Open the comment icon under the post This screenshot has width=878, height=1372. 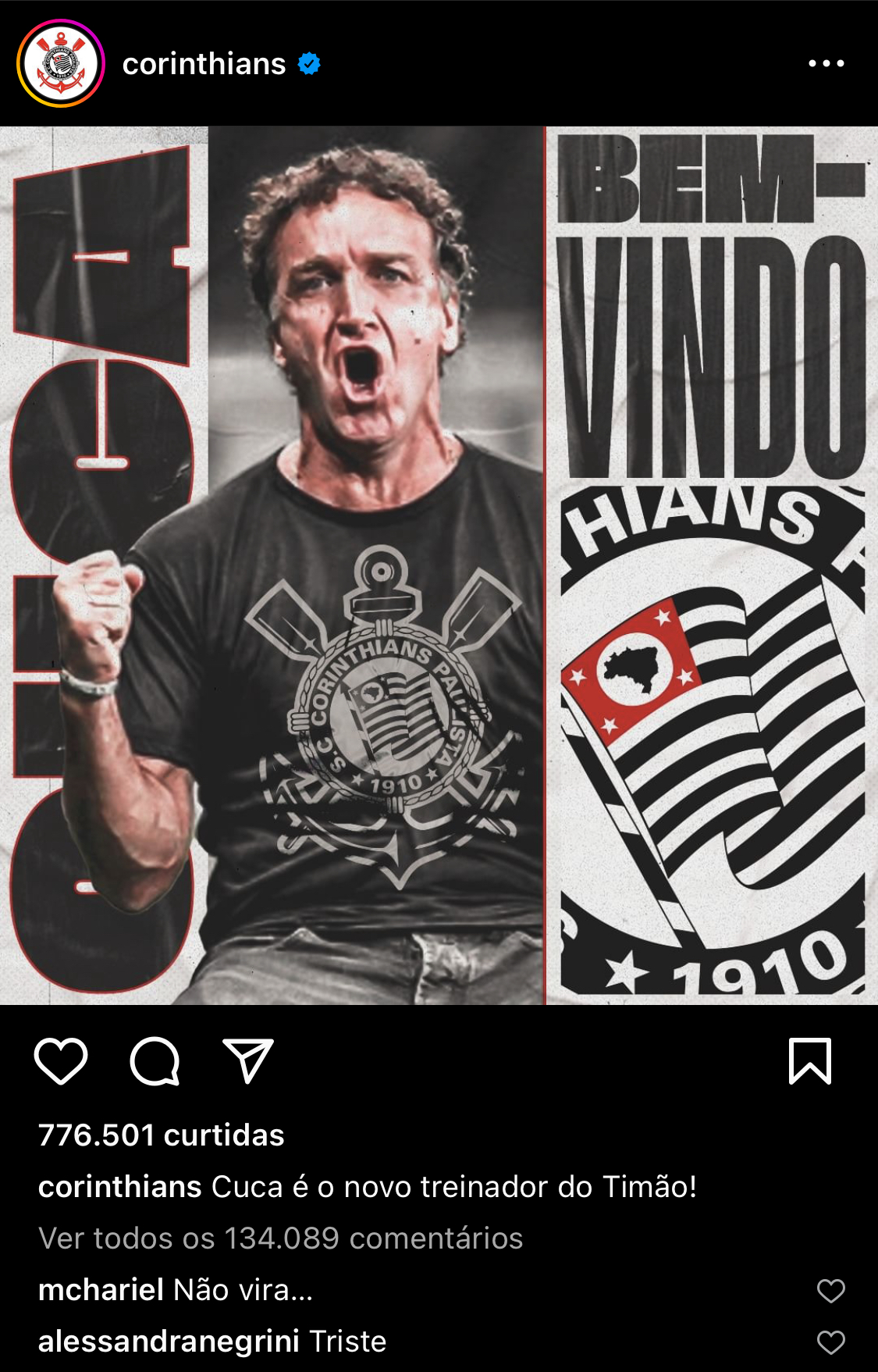(x=155, y=1061)
